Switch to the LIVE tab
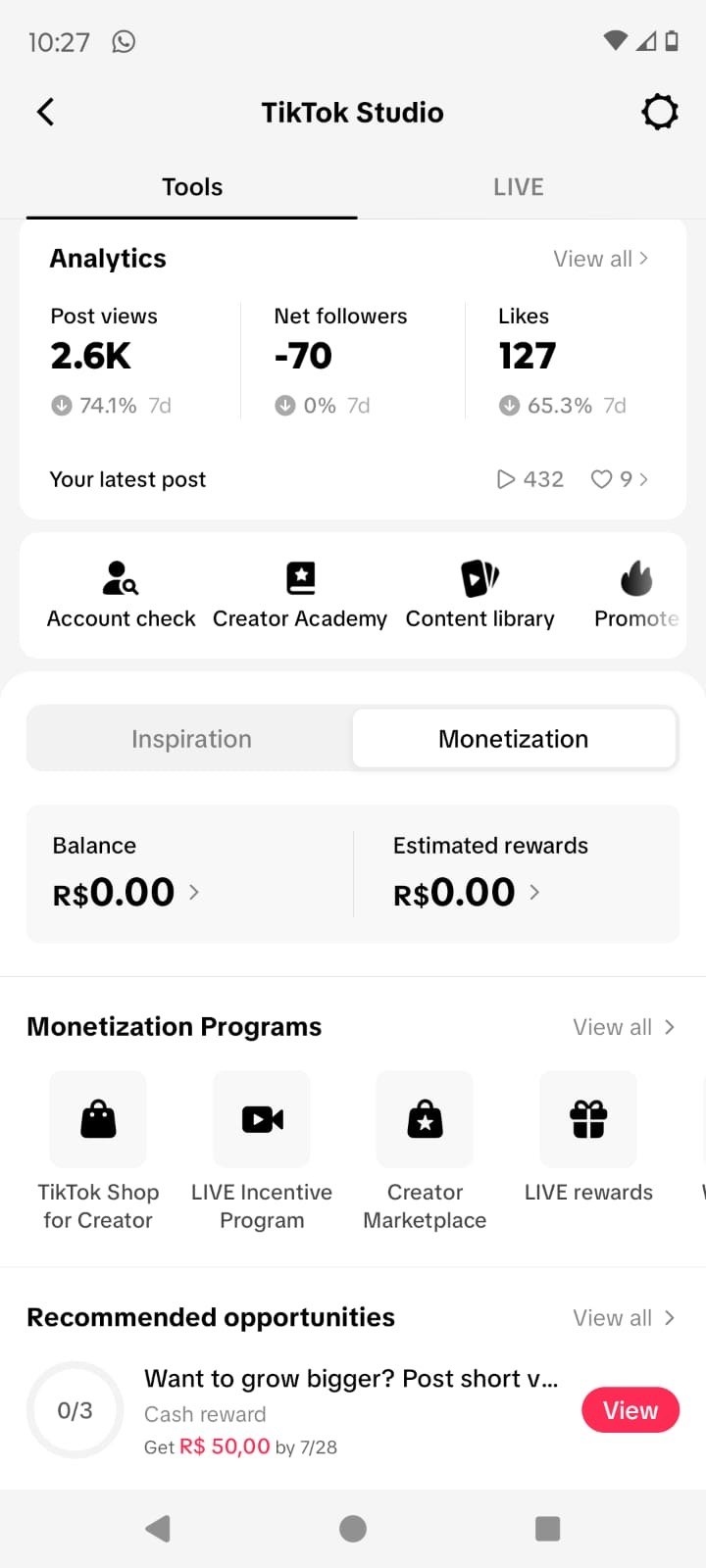The height and width of the screenshot is (1568, 706). coord(518,186)
